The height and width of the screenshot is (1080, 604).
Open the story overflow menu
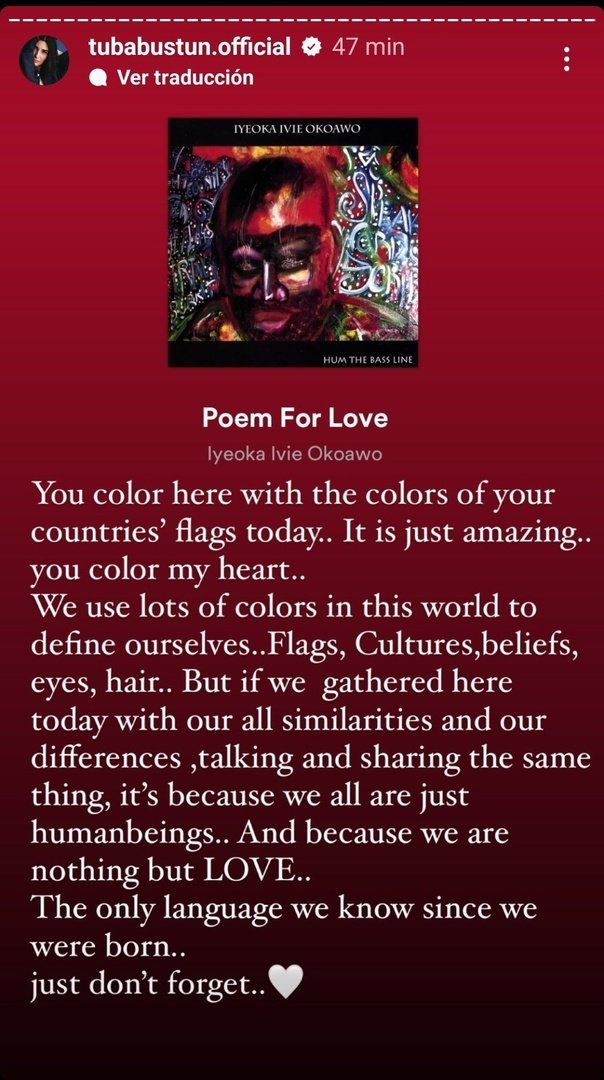[x=567, y=59]
